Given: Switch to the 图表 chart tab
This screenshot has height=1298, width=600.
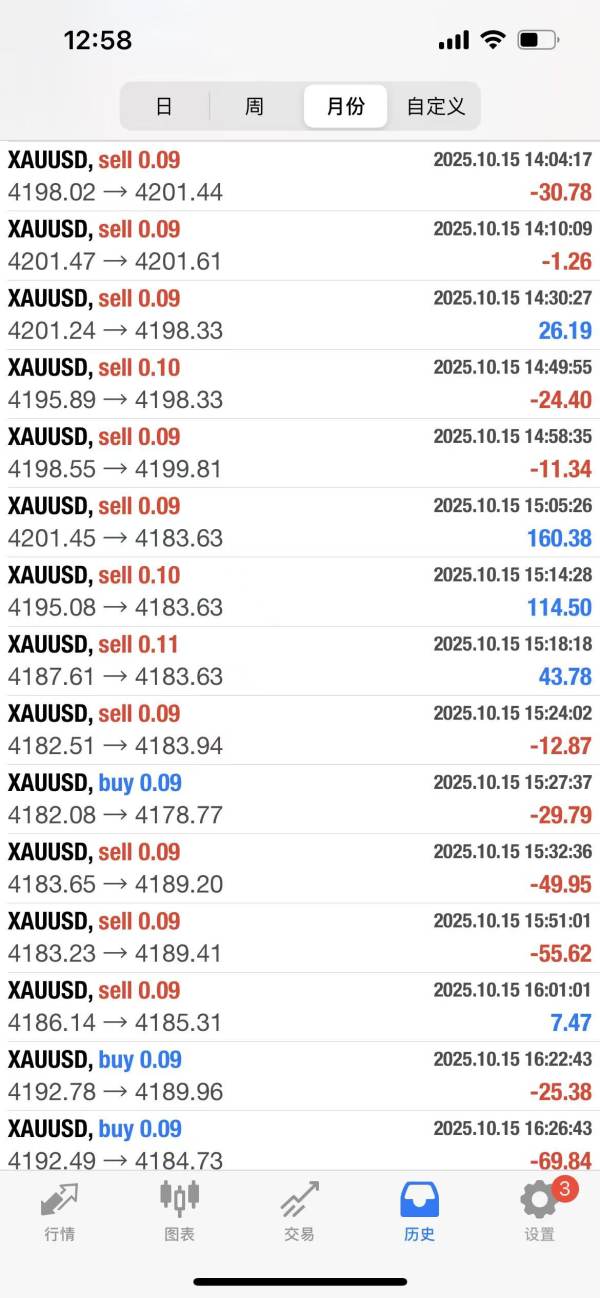Looking at the screenshot, I should point(179,1210).
